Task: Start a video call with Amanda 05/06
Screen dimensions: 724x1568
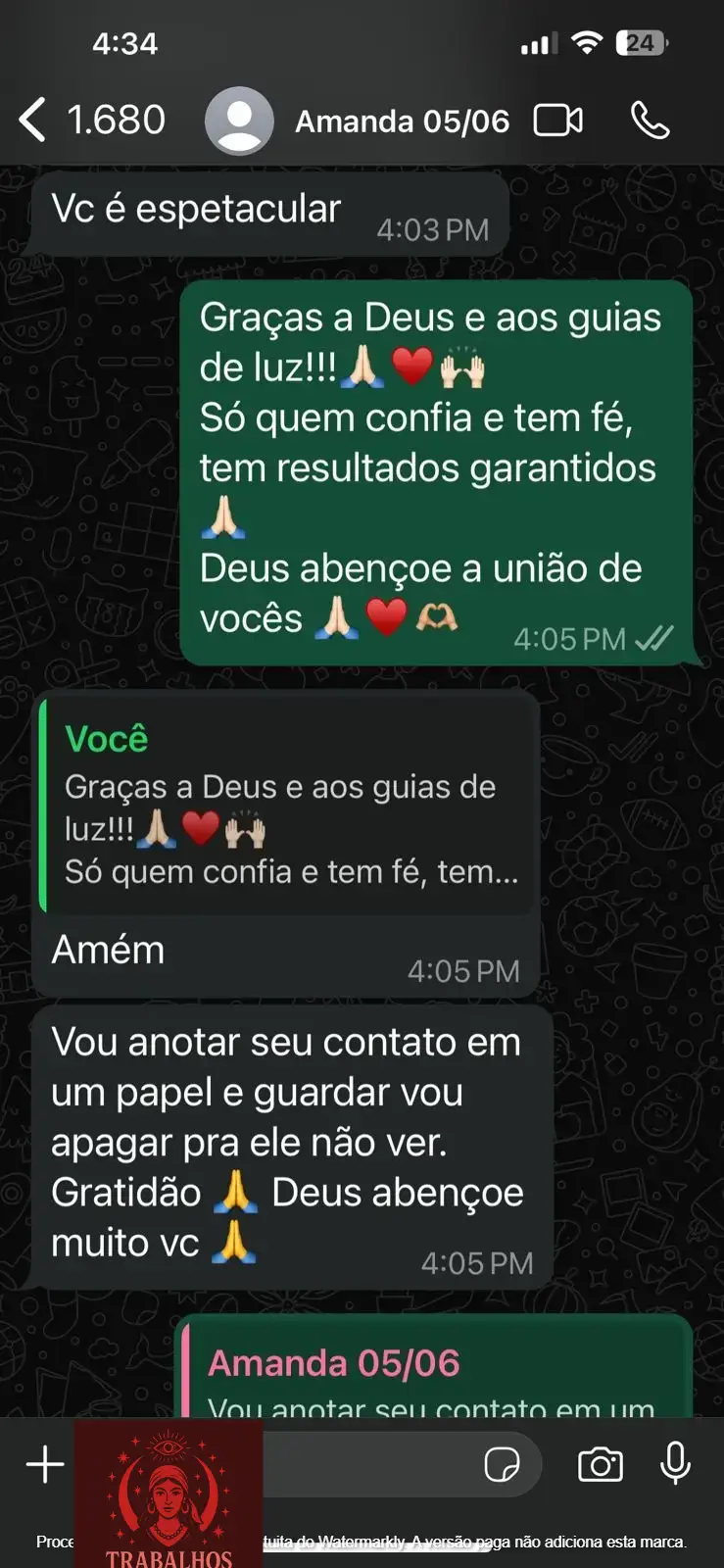Action: (557, 121)
